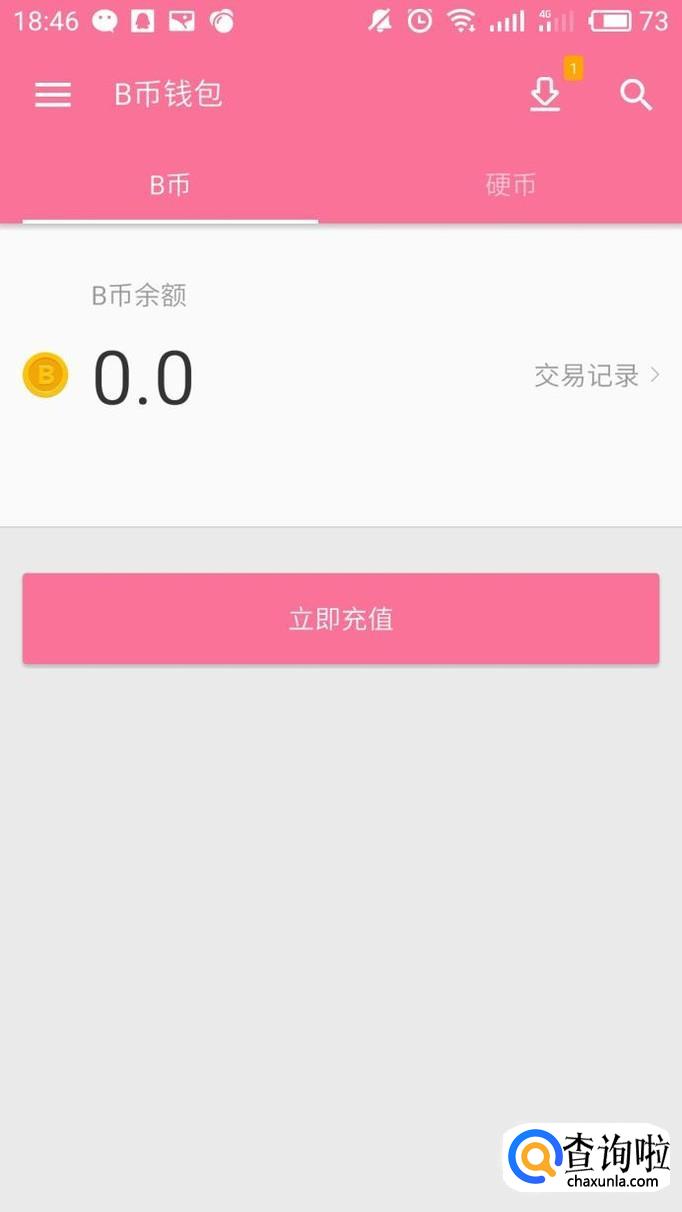This screenshot has height=1212, width=682.
Task: Open the downloads icon with badge
Action: 545,95
